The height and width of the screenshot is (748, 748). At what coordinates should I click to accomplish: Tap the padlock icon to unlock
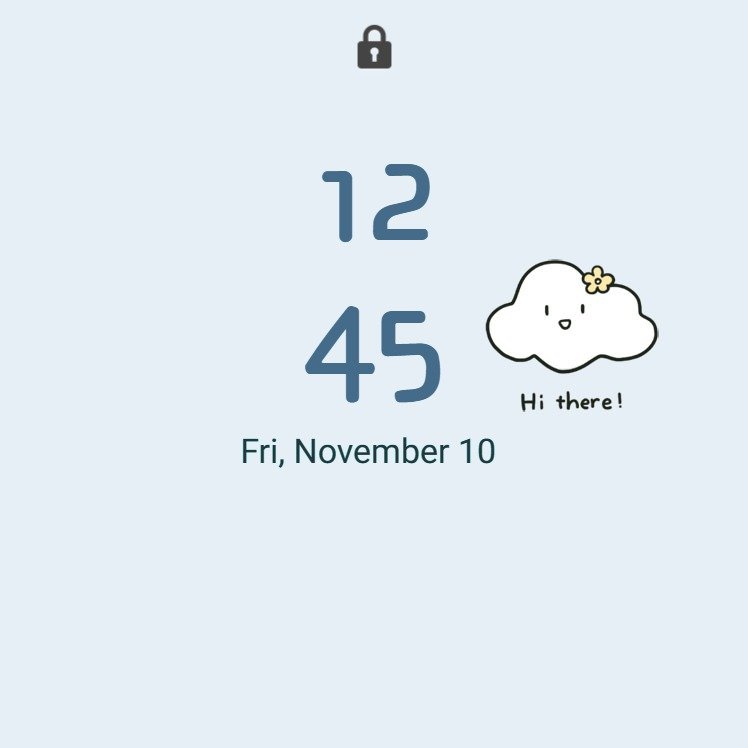(x=374, y=48)
